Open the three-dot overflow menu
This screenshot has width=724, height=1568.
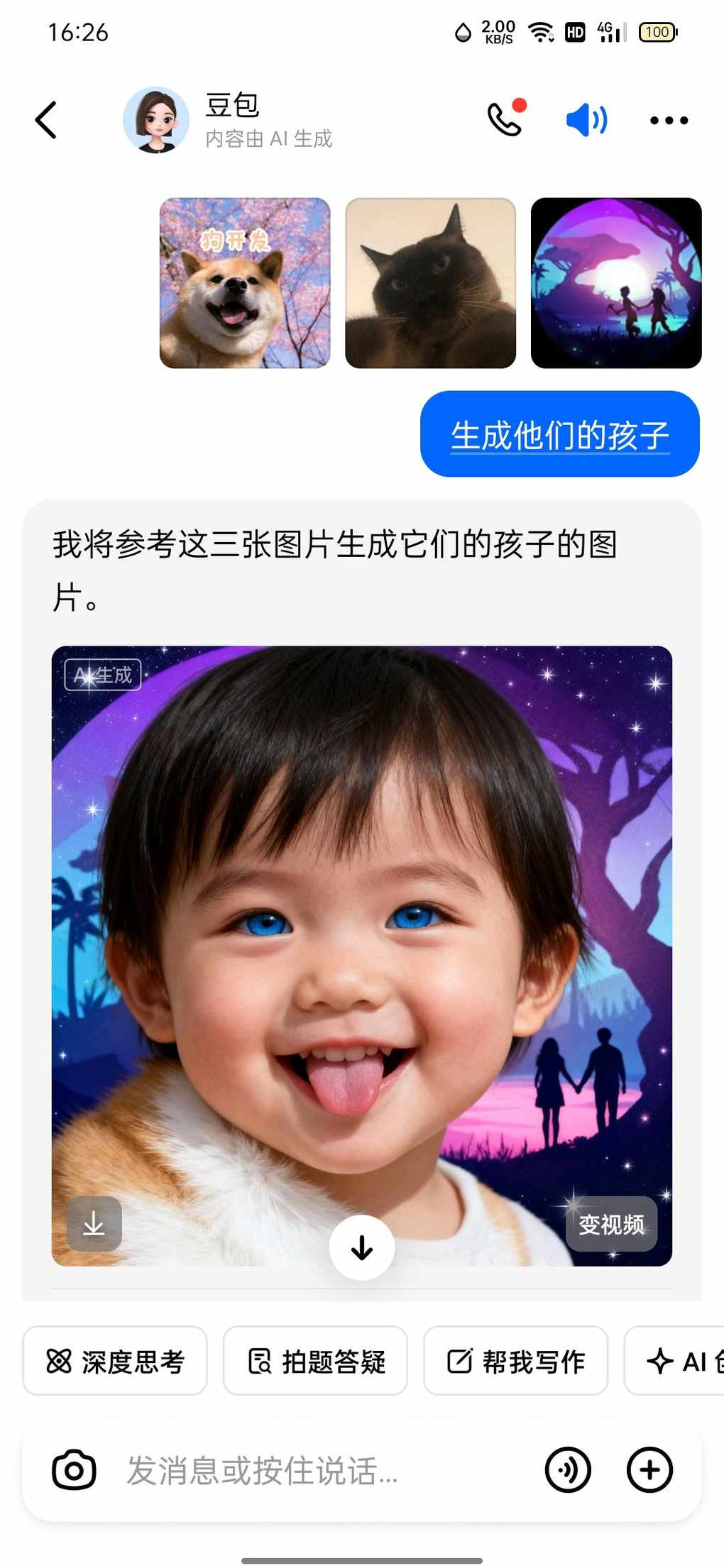point(669,121)
